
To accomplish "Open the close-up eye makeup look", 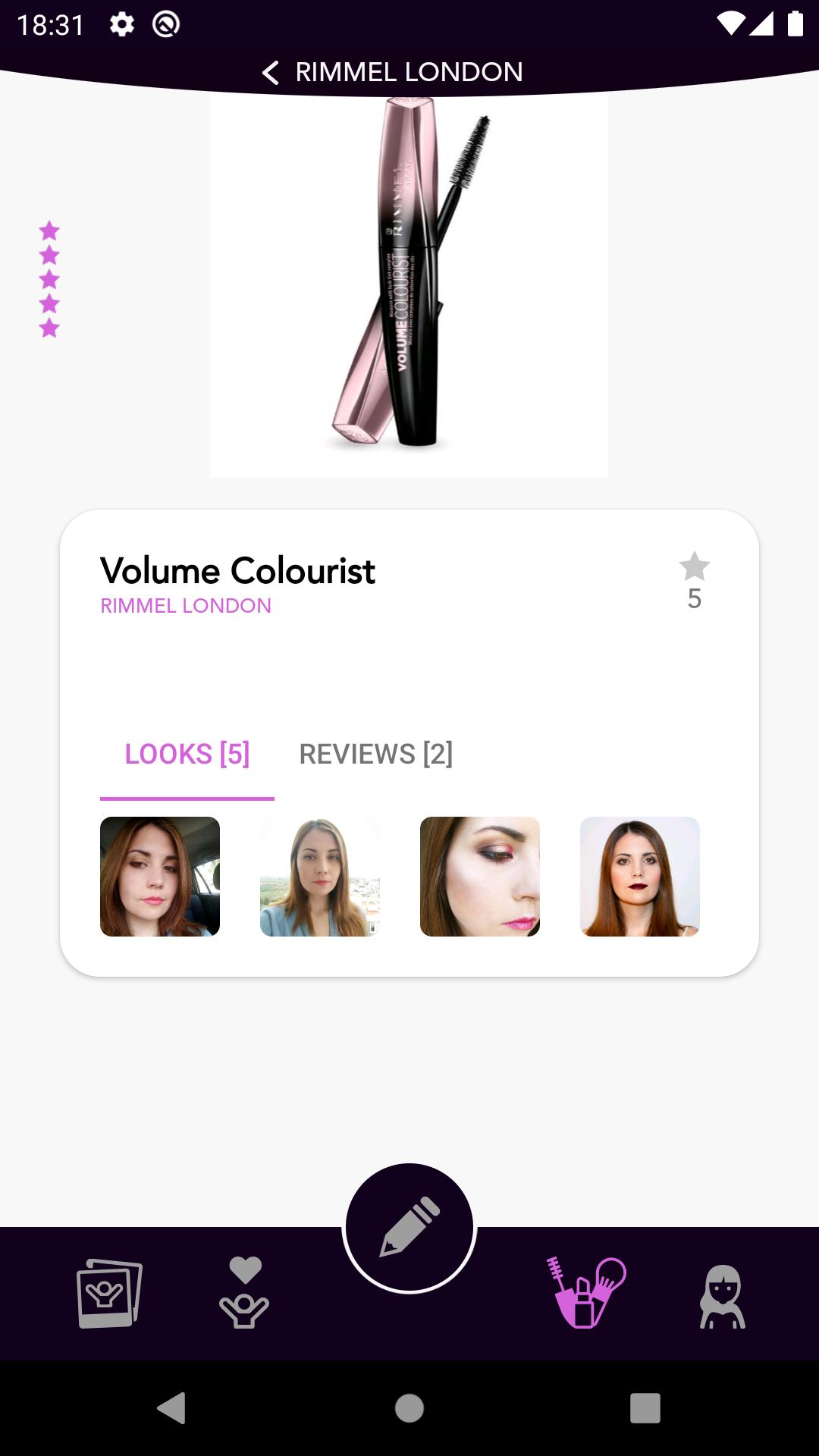I will tap(480, 877).
